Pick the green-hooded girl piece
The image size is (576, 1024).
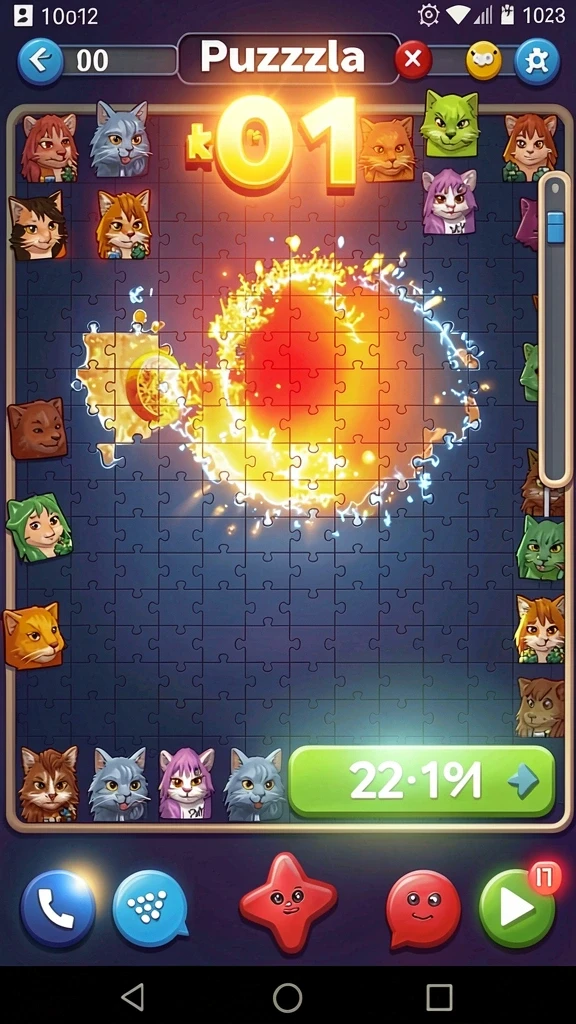39,528
